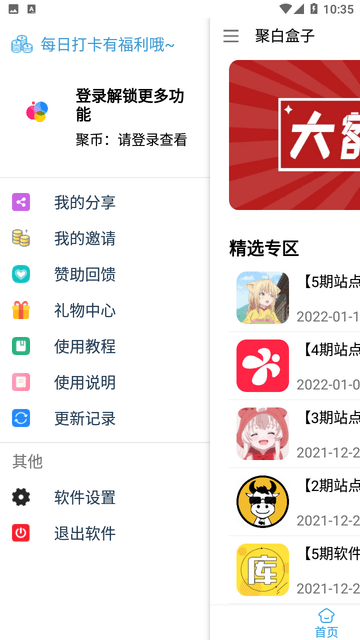Tap 登录解锁更多功能 to log in
The width and height of the screenshot is (360, 640).
130,105
